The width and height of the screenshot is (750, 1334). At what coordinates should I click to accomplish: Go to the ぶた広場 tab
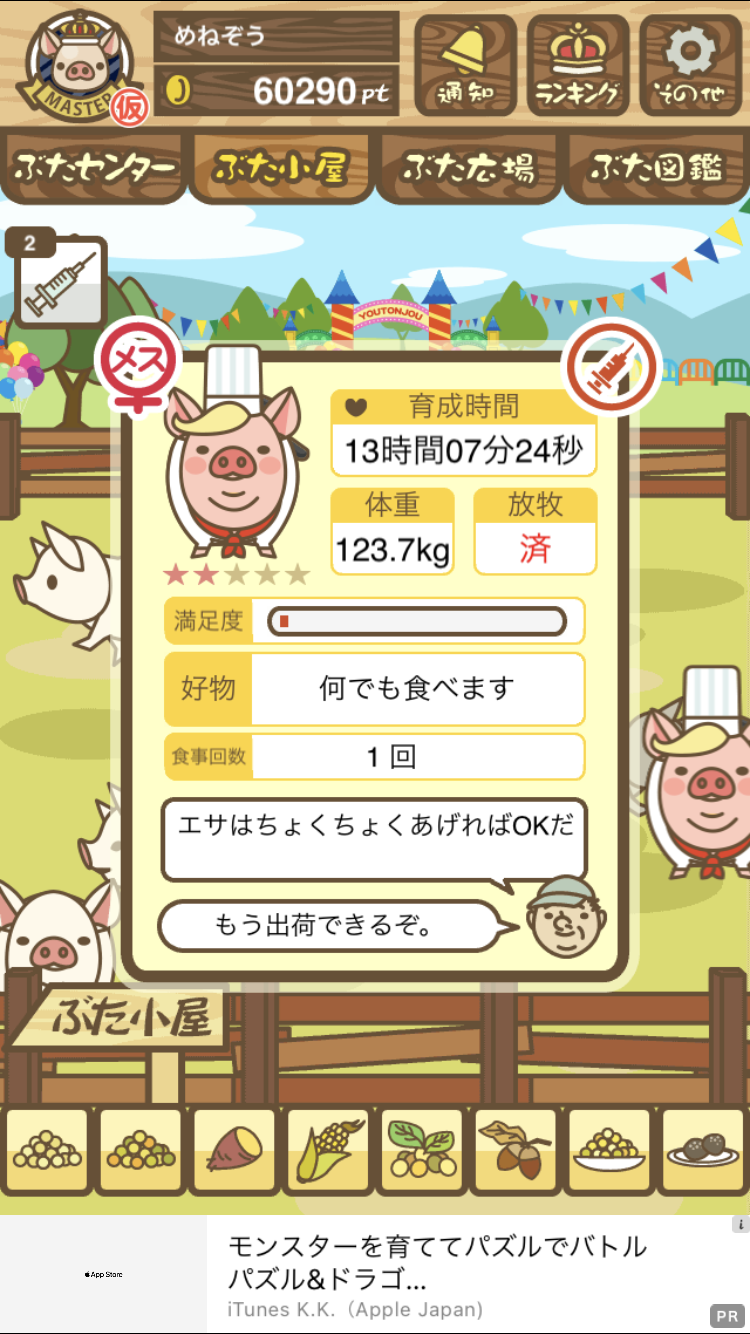[x=468, y=167]
